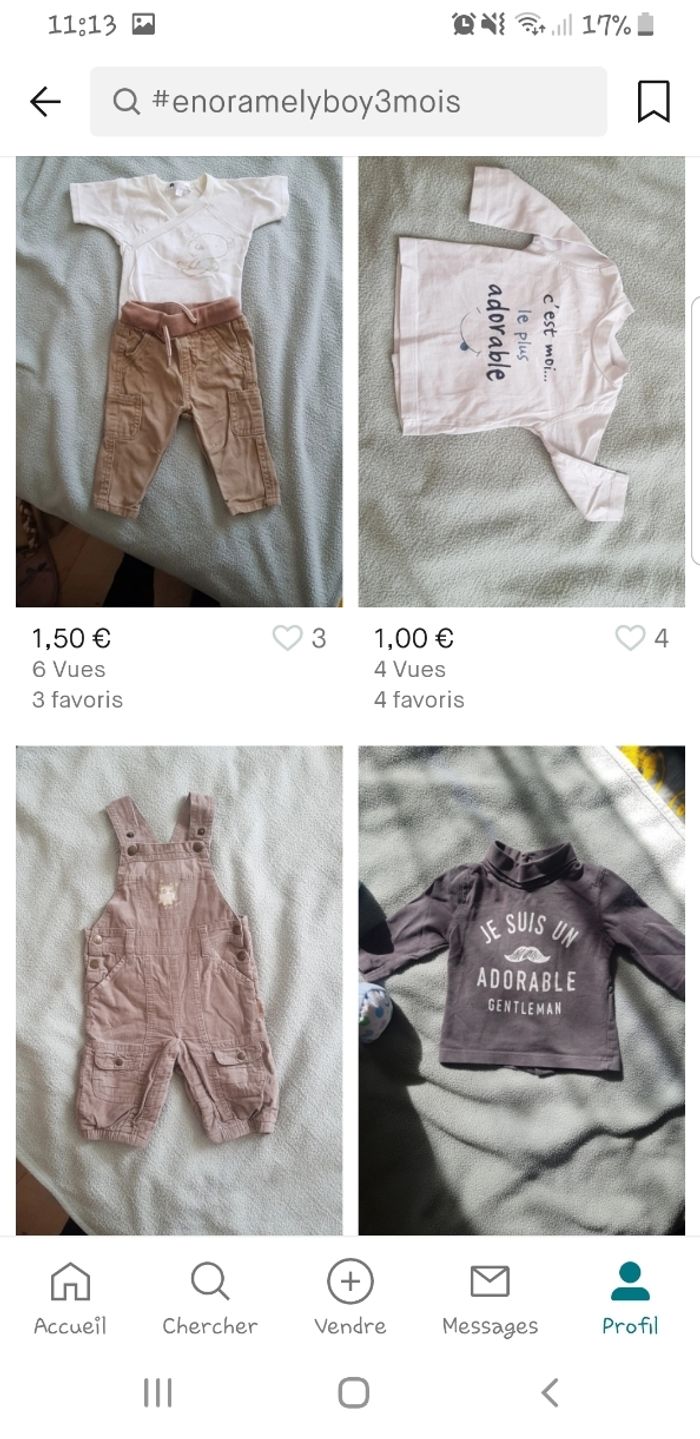The width and height of the screenshot is (700, 1439).
Task: Favorite the 1,00 € listing
Action: coord(630,638)
